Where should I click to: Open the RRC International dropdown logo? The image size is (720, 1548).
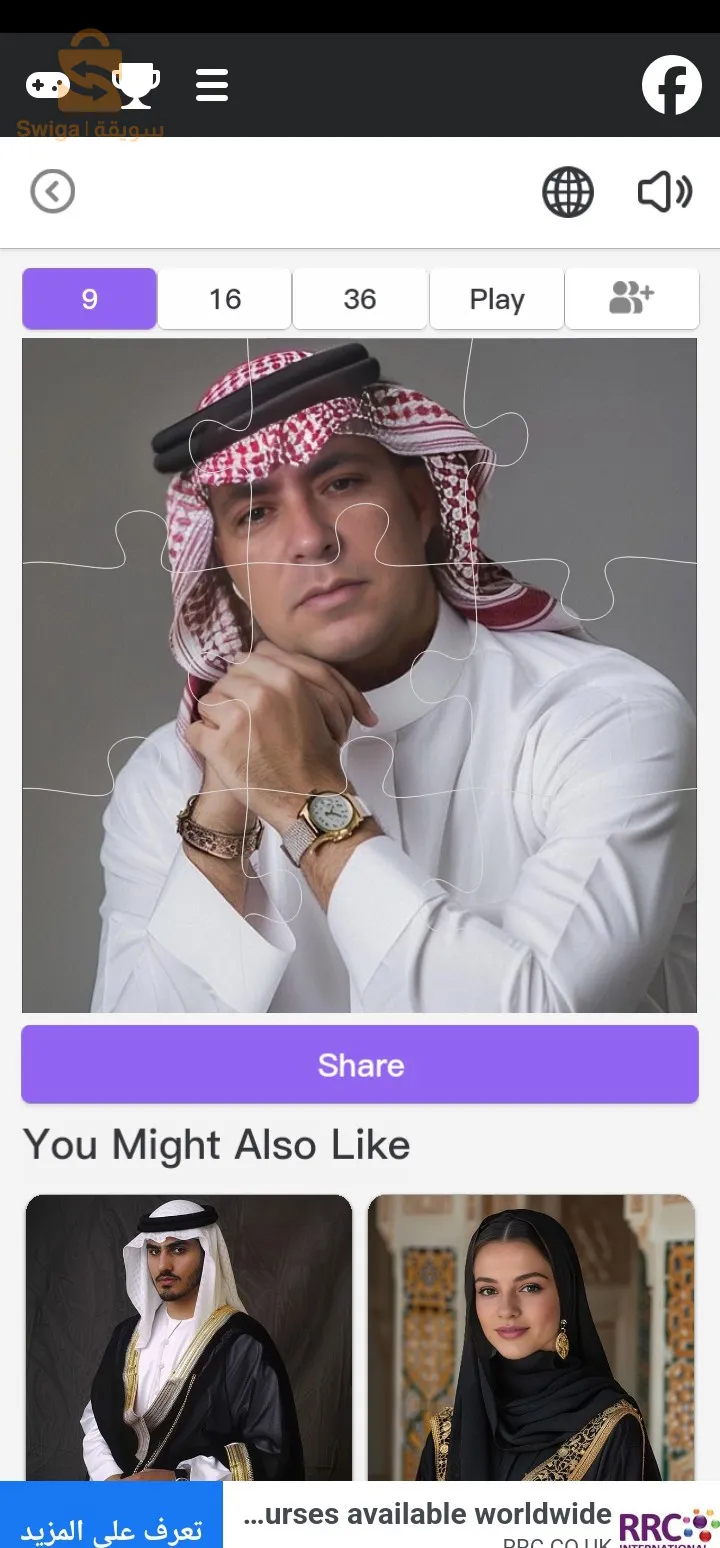tap(668, 1525)
